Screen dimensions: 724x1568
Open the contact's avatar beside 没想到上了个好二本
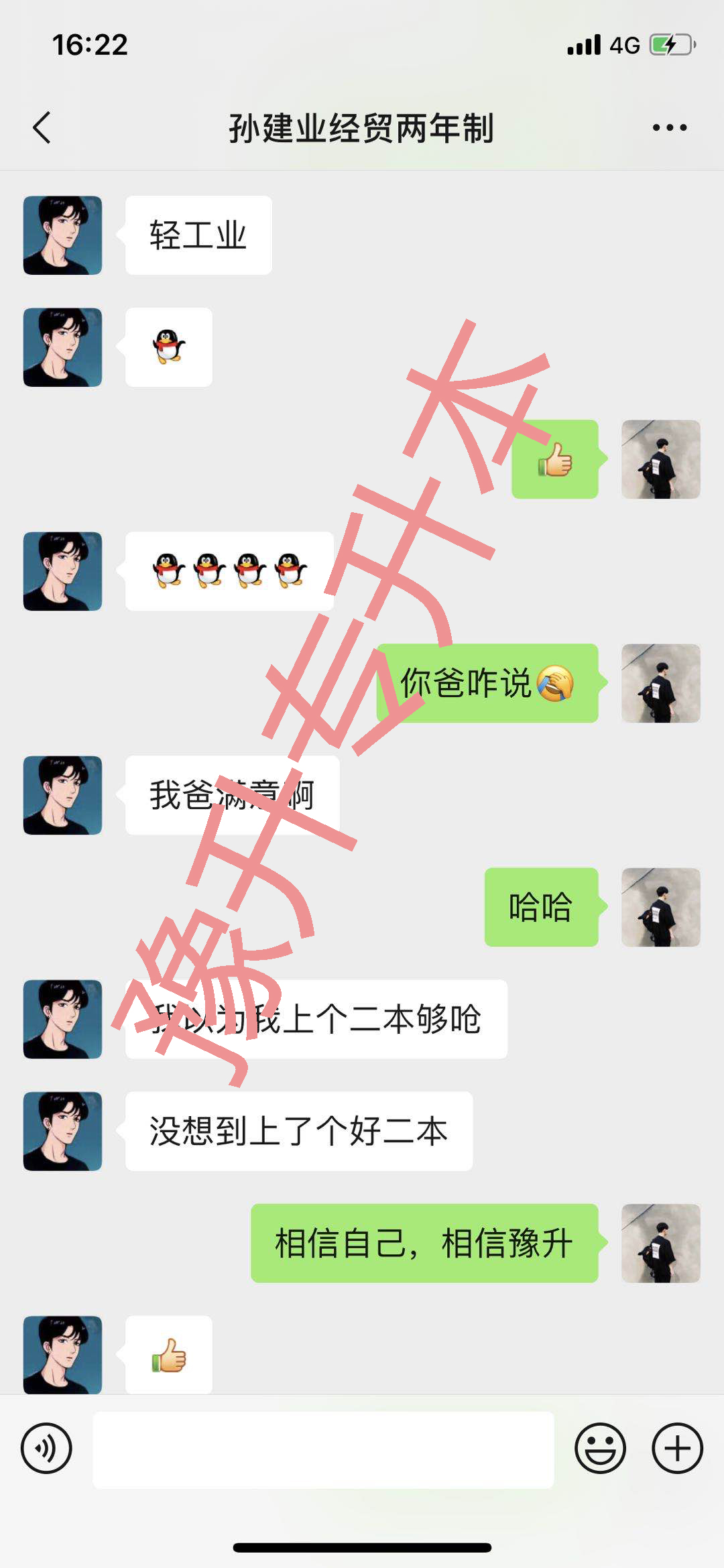[62, 1132]
